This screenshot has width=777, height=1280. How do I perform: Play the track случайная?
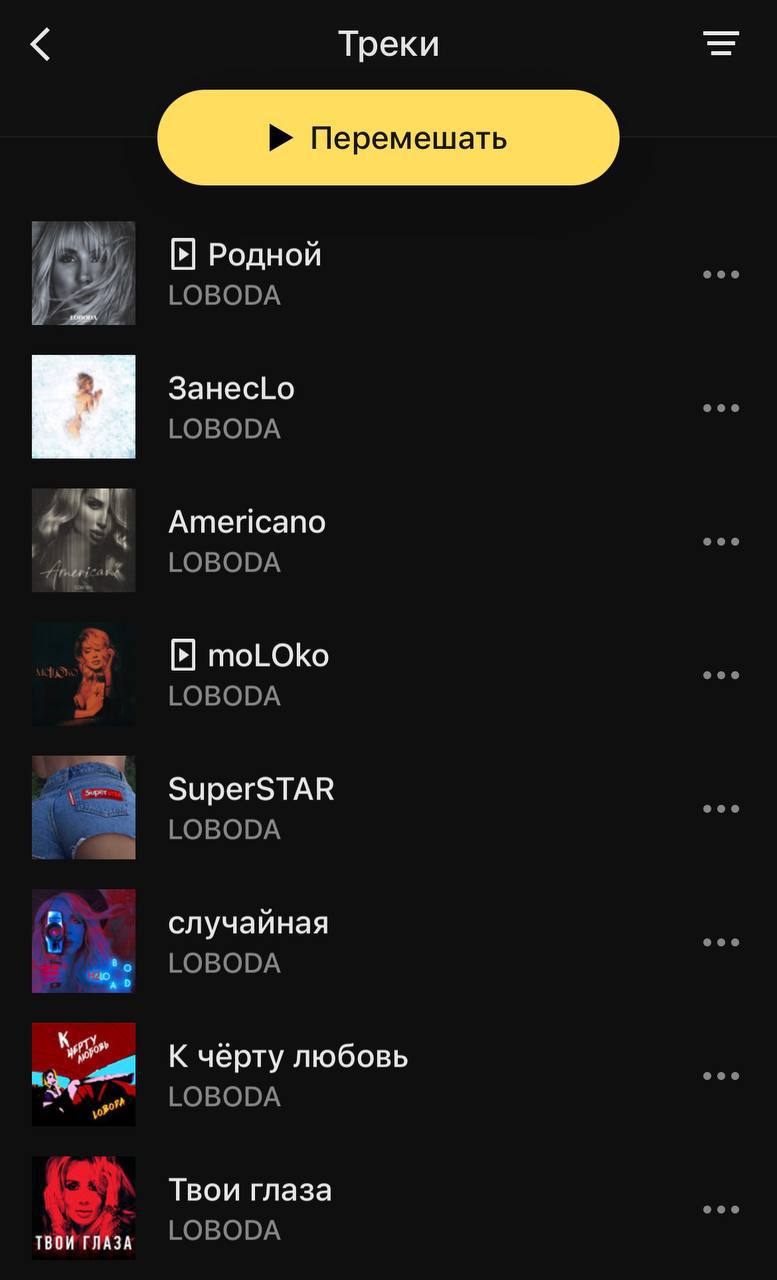(248, 923)
